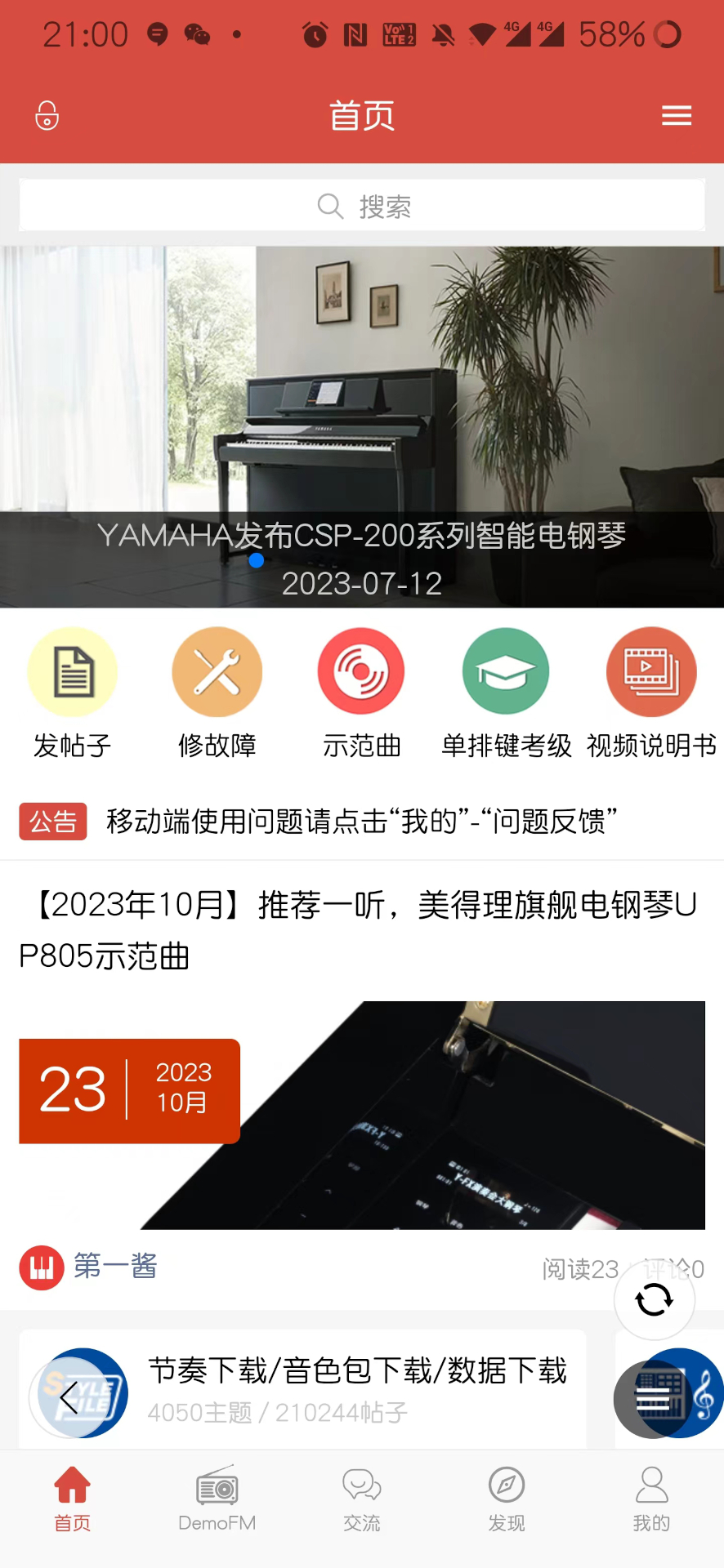Click the 第一酱 author piano avatar
Viewport: 724px width, 1568px height.
(x=41, y=1267)
